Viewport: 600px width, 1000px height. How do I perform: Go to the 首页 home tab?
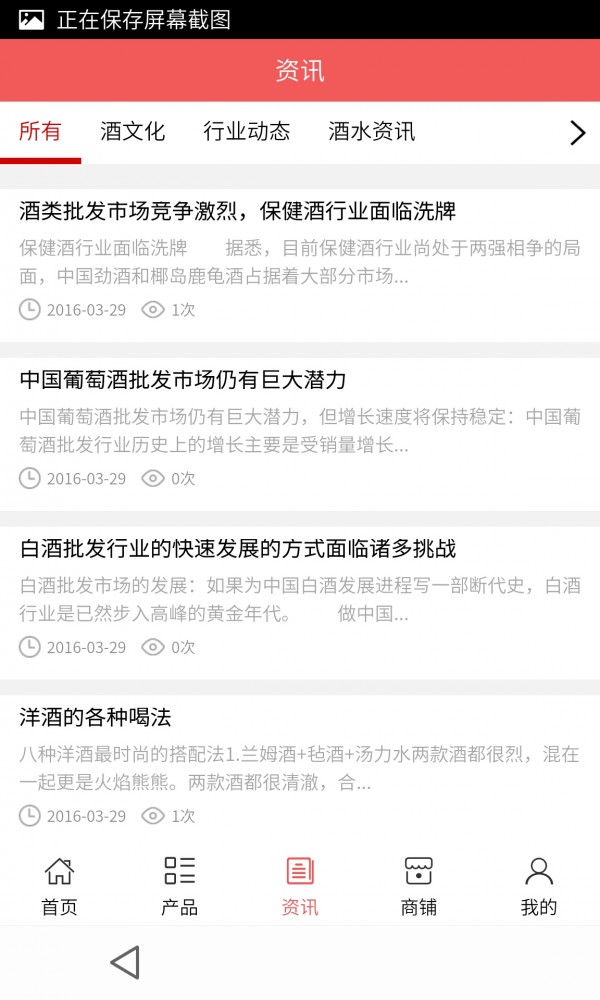point(59,886)
